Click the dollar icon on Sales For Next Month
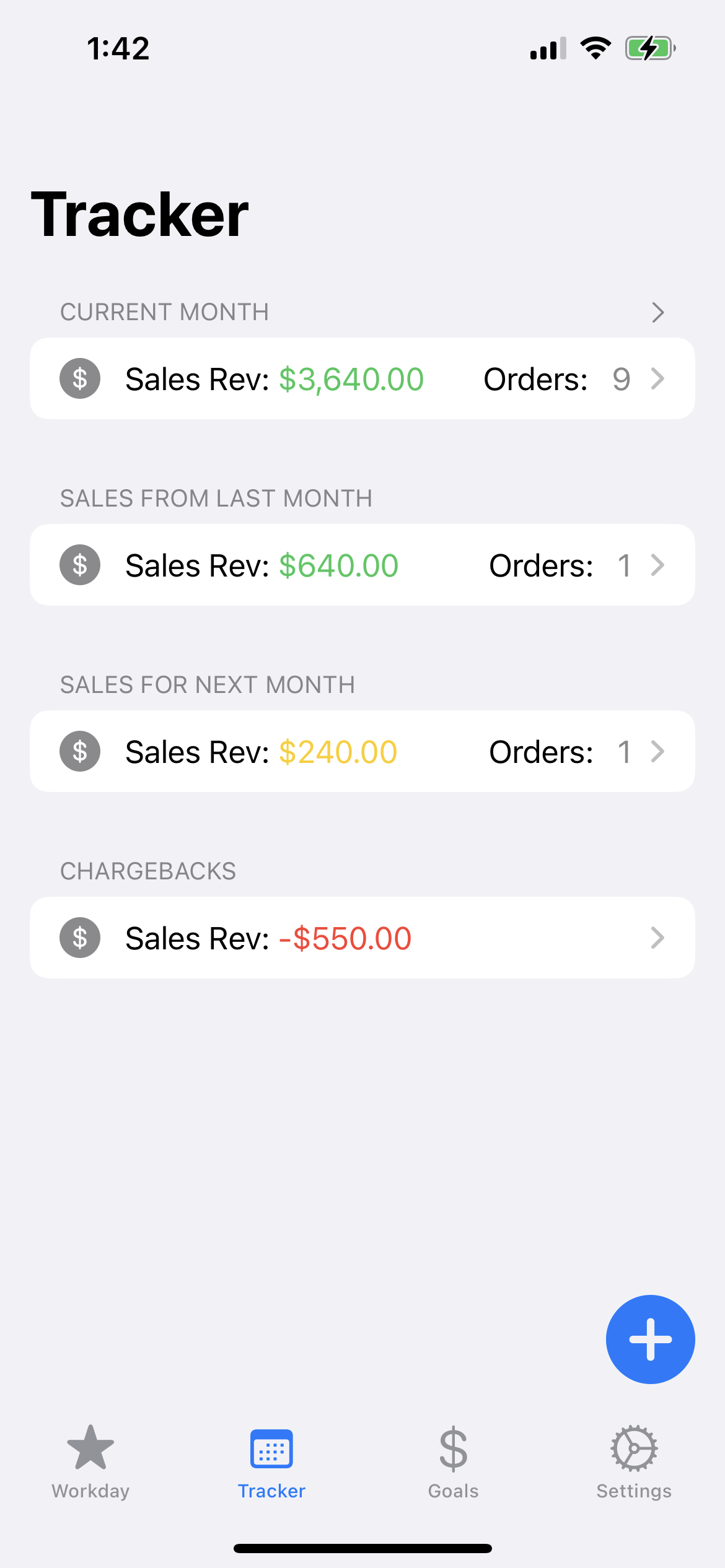Image resolution: width=725 pixels, height=1568 pixels. tap(80, 751)
